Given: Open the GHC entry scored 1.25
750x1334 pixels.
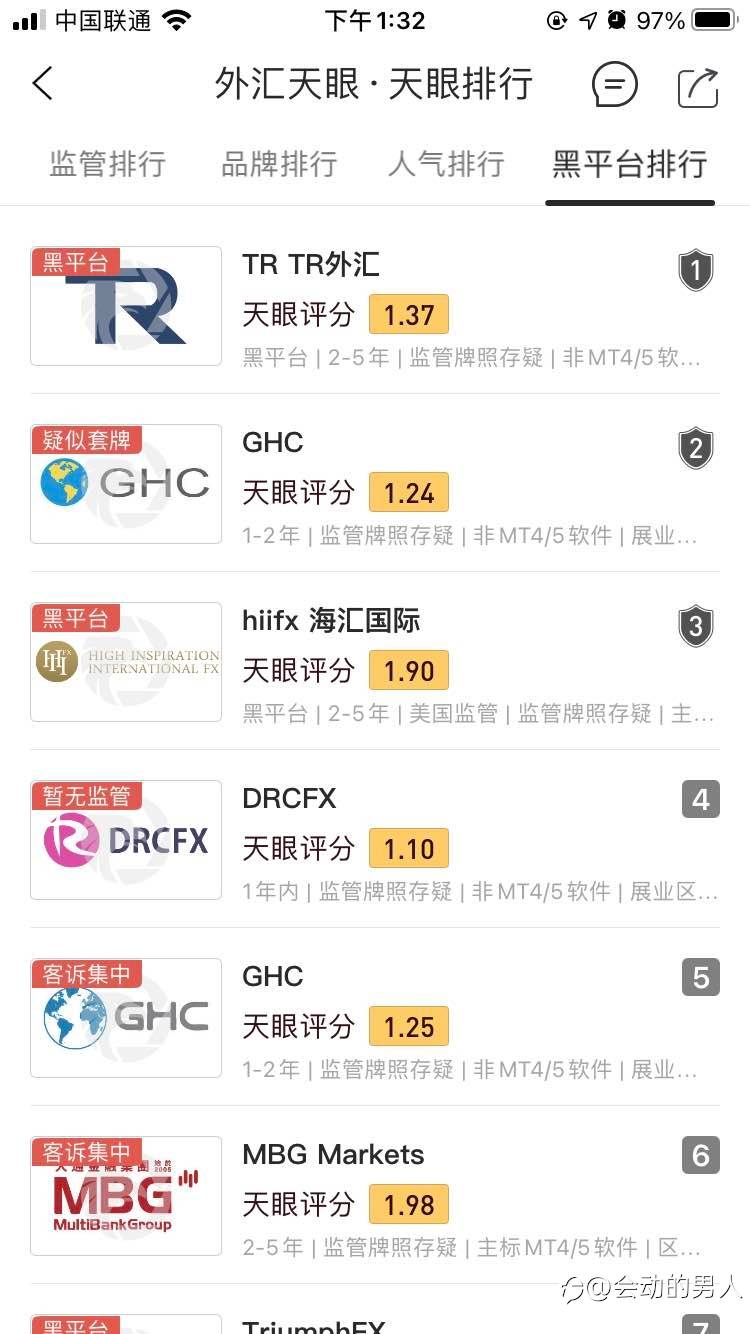Looking at the screenshot, I should pos(375,1018).
